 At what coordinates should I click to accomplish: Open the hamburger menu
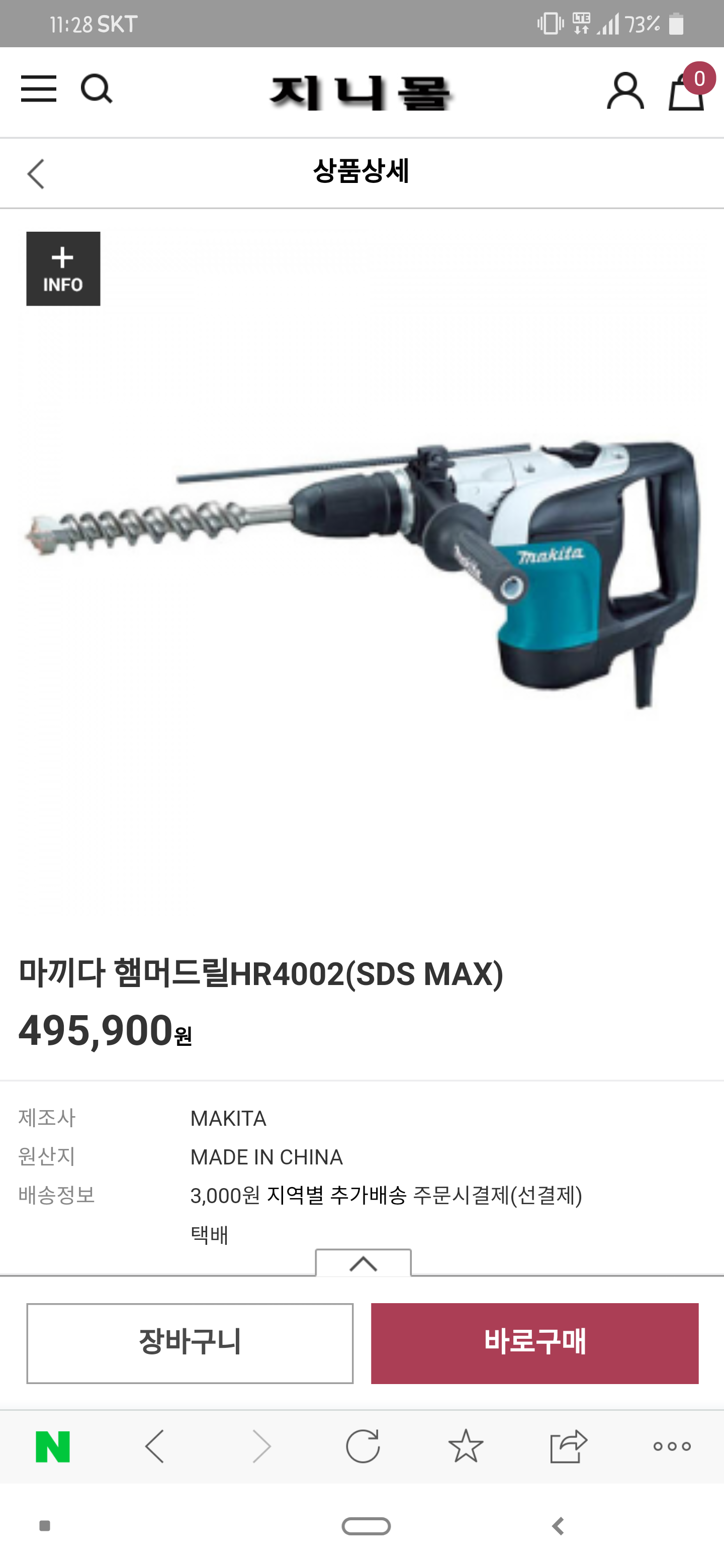point(38,89)
